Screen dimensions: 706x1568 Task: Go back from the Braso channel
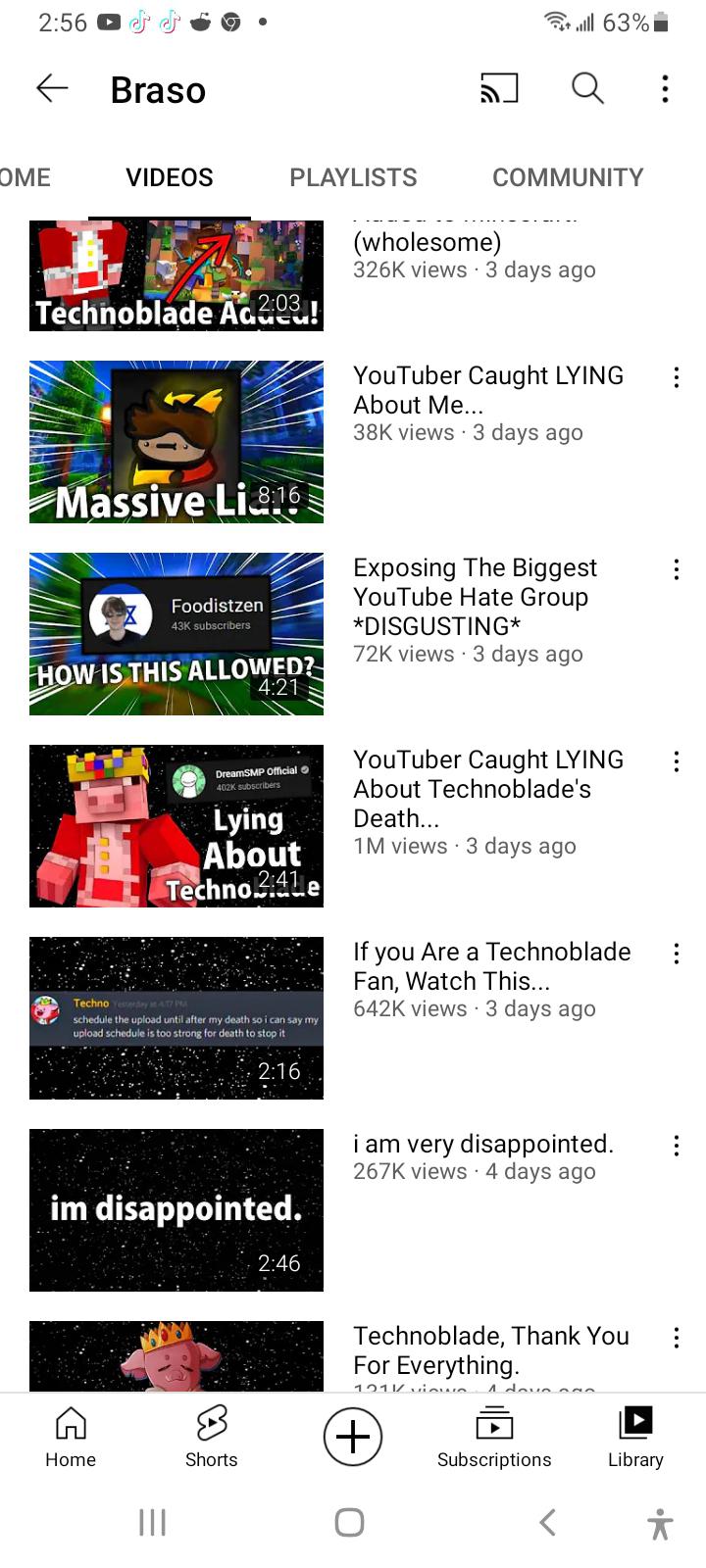52,89
